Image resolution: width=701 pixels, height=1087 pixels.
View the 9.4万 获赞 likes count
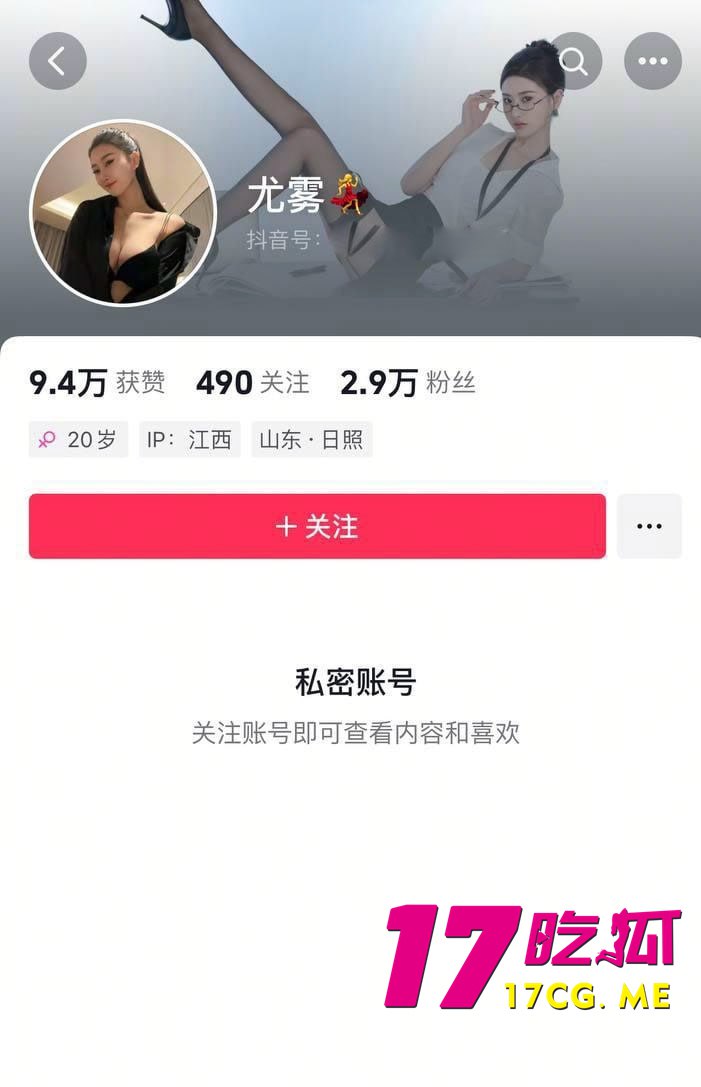[x=97, y=382]
